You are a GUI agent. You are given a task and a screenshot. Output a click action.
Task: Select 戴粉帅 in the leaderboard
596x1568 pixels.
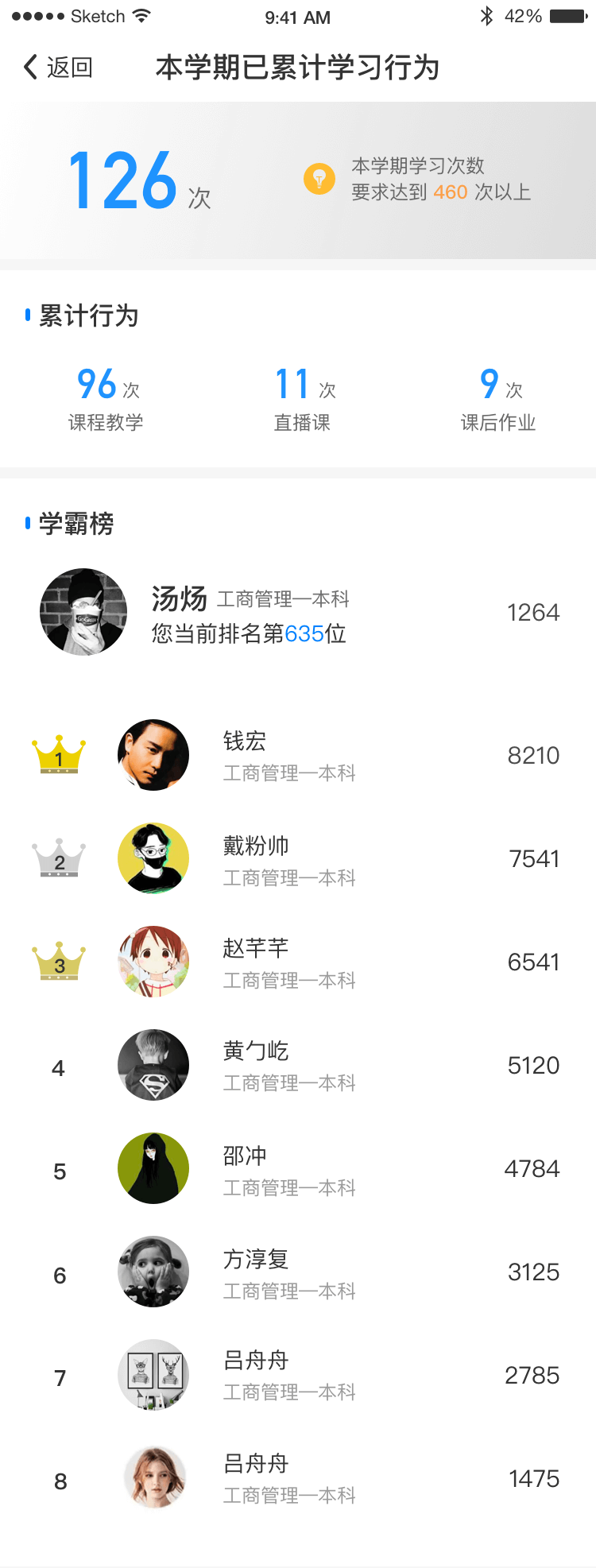pos(298,859)
